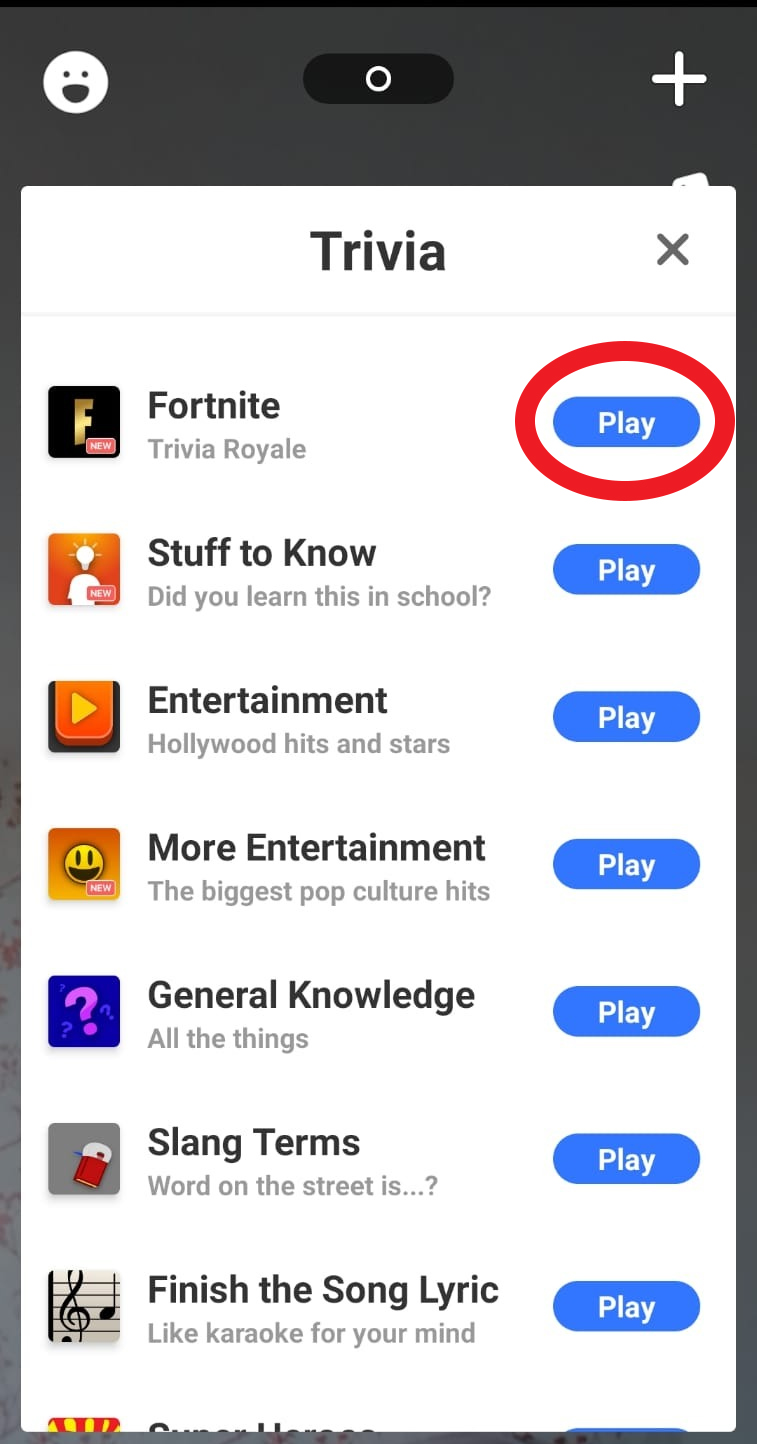757x1444 pixels.
Task: Select the Slang Terms dictionary icon
Action: [x=84, y=1158]
